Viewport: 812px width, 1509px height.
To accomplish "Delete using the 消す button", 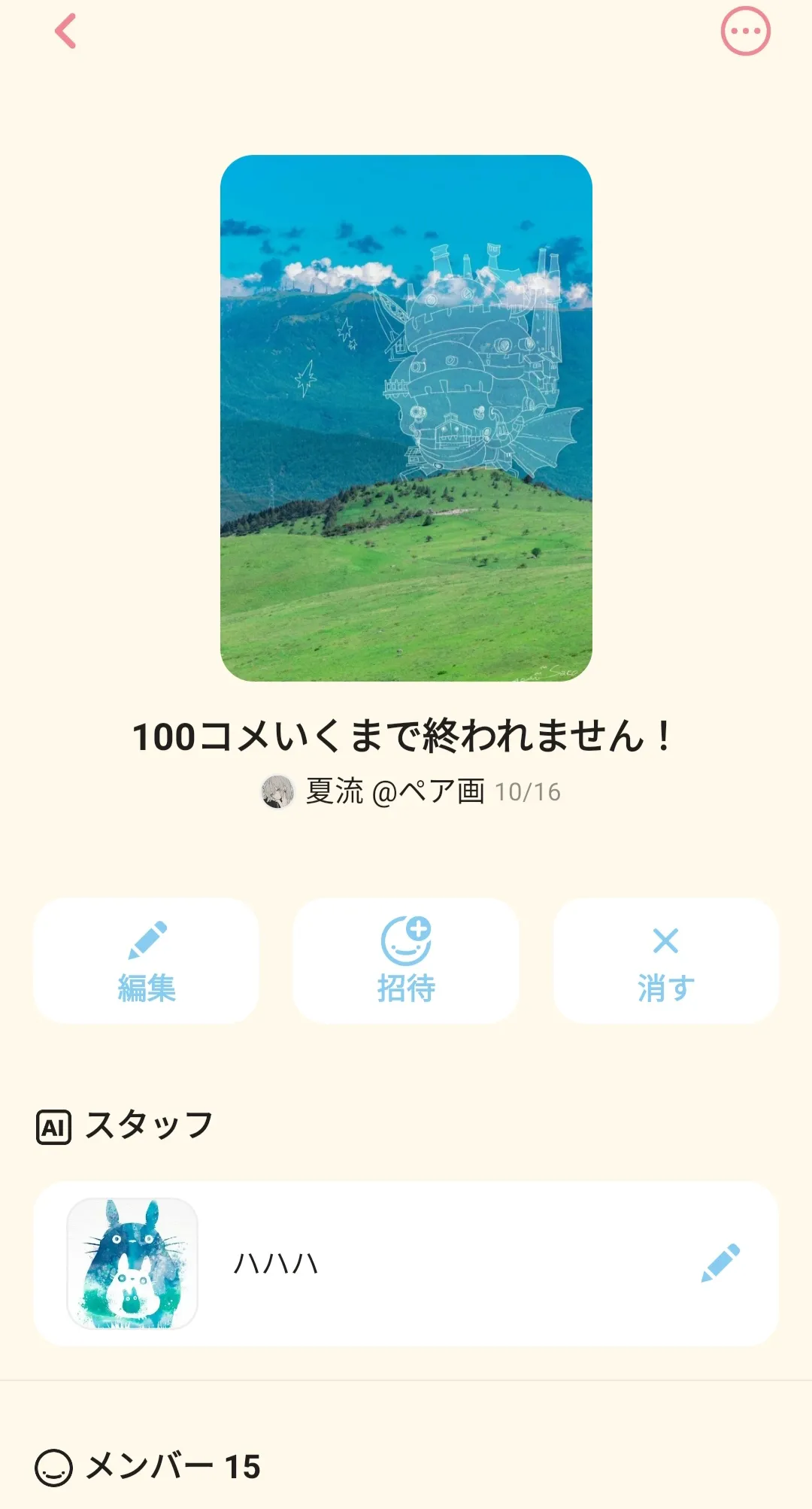I will (x=665, y=961).
